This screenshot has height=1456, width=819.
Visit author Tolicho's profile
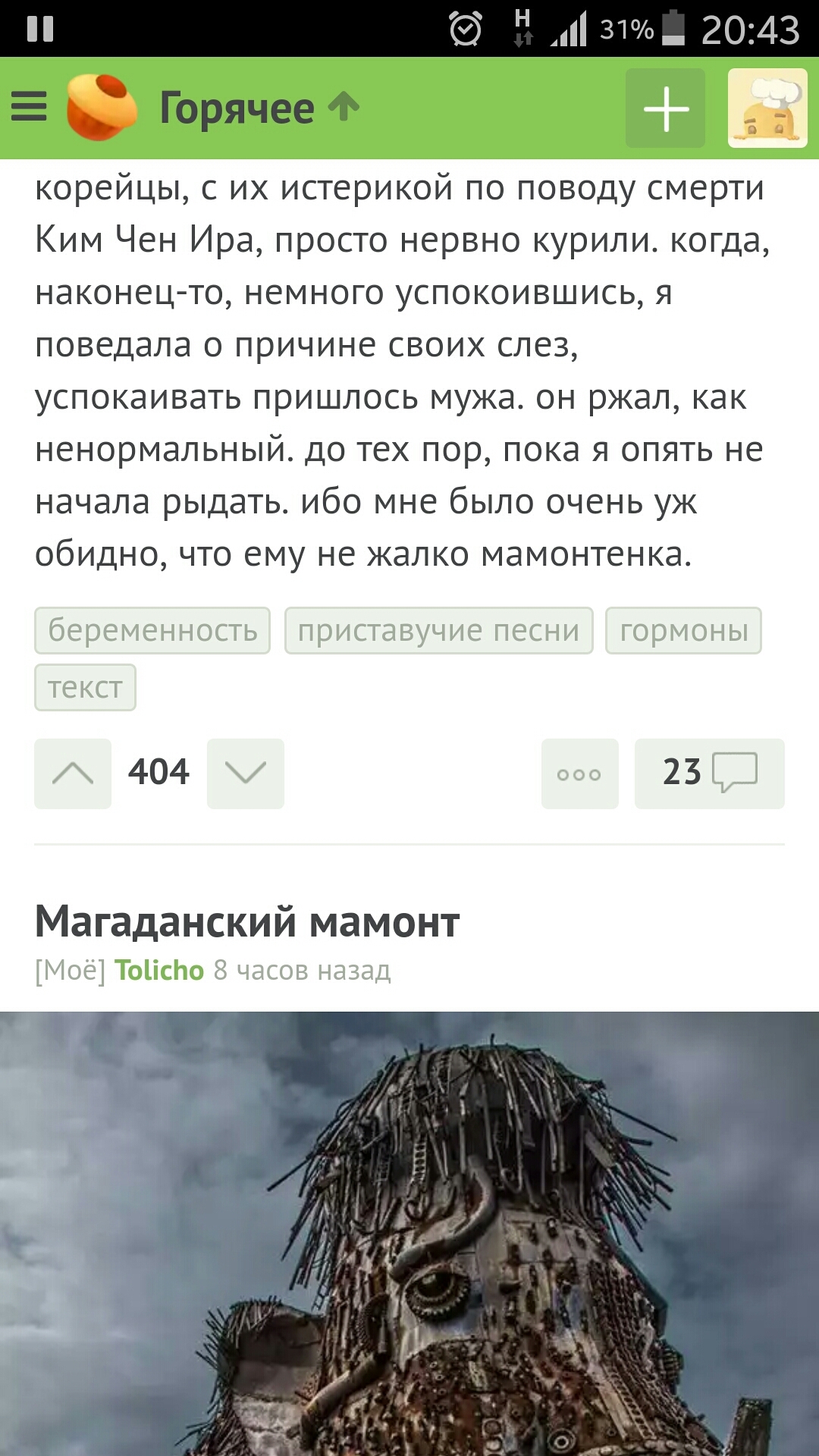(159, 970)
